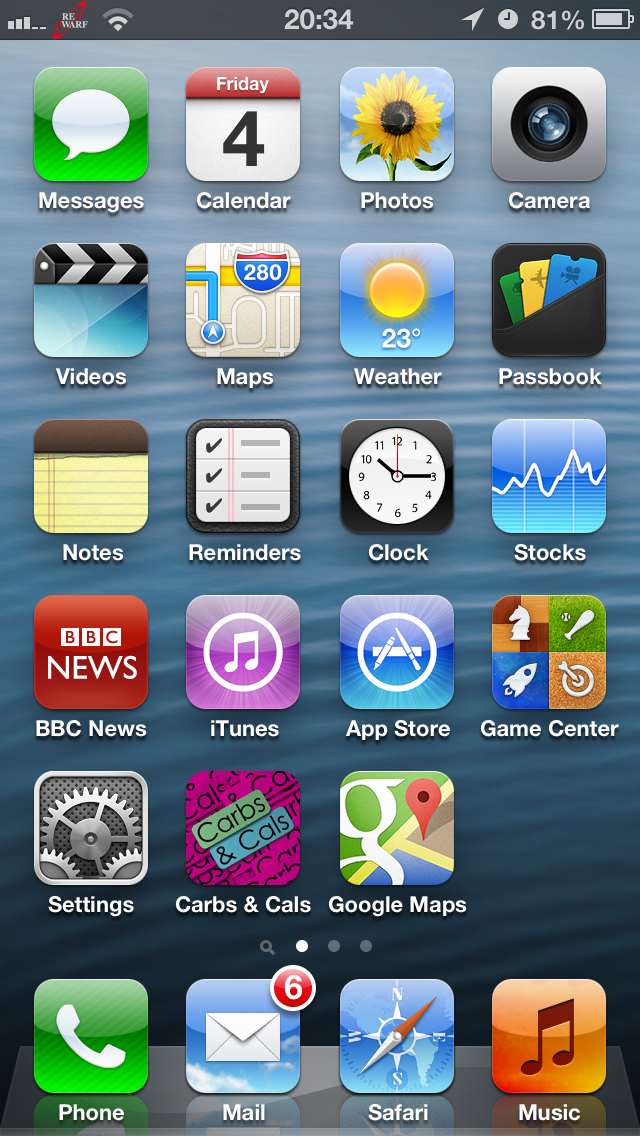Open the Notes app

pos(91,476)
